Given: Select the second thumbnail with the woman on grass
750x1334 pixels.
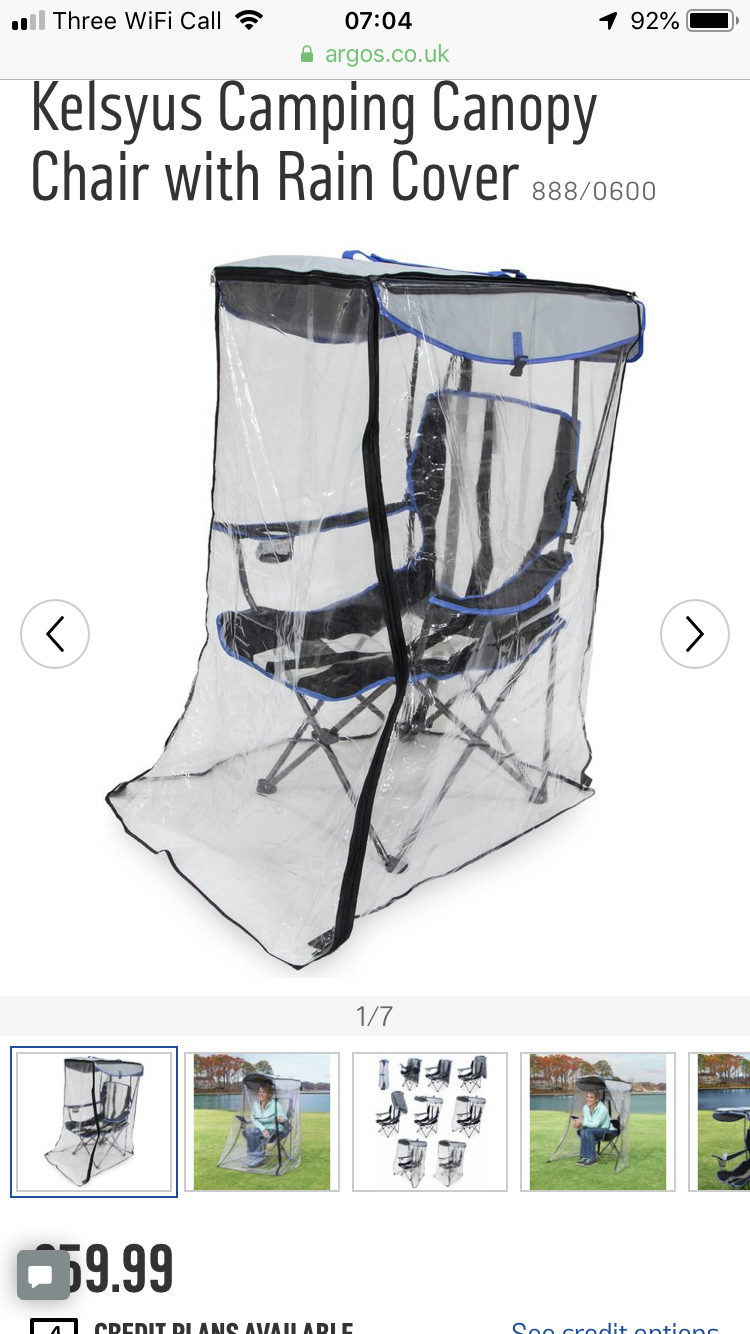Looking at the screenshot, I should [262, 1121].
